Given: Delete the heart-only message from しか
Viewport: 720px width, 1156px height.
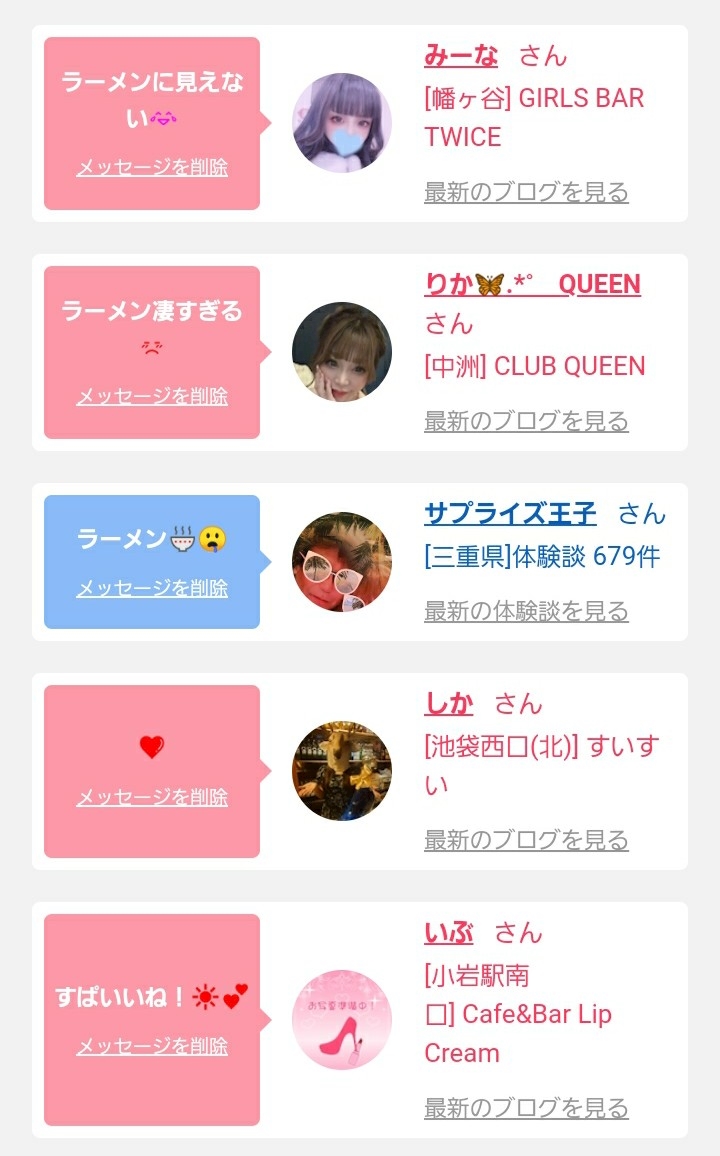Looking at the screenshot, I should (152, 797).
